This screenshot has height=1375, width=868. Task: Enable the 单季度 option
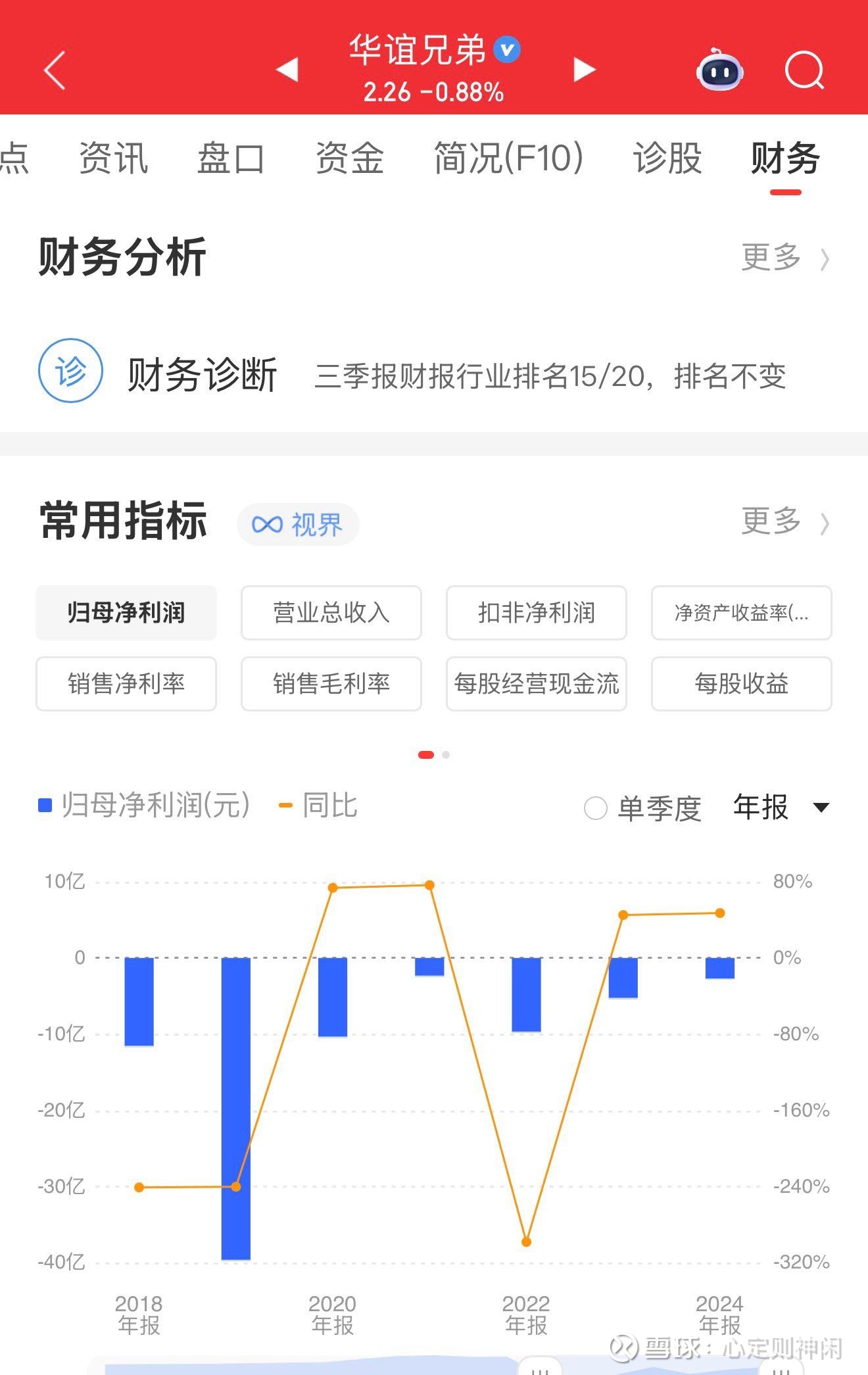point(596,808)
